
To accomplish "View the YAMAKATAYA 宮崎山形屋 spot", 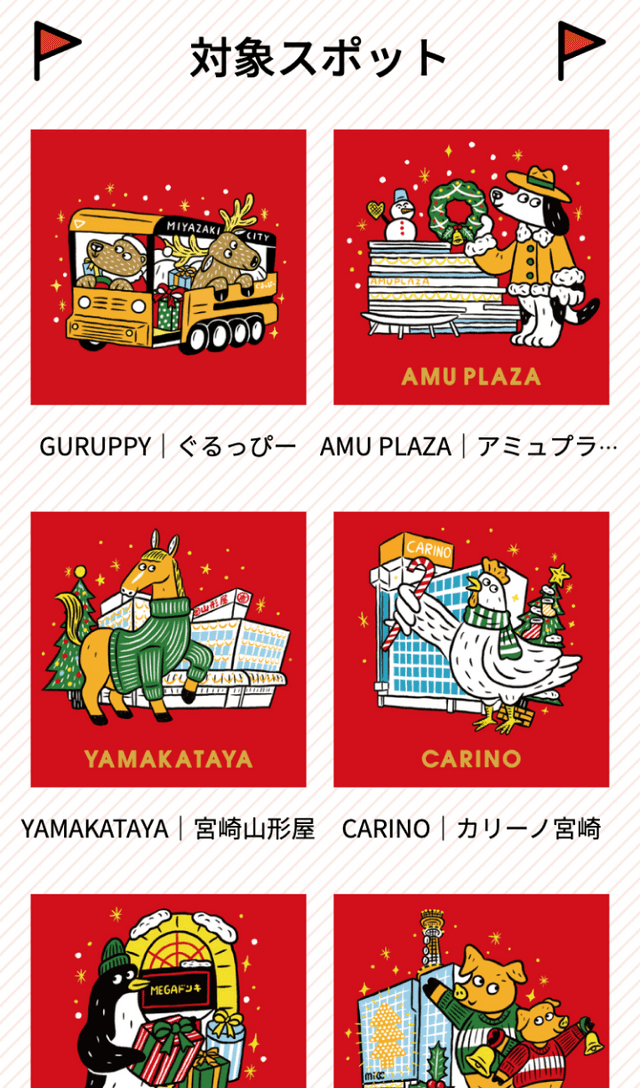I will click(168, 649).
